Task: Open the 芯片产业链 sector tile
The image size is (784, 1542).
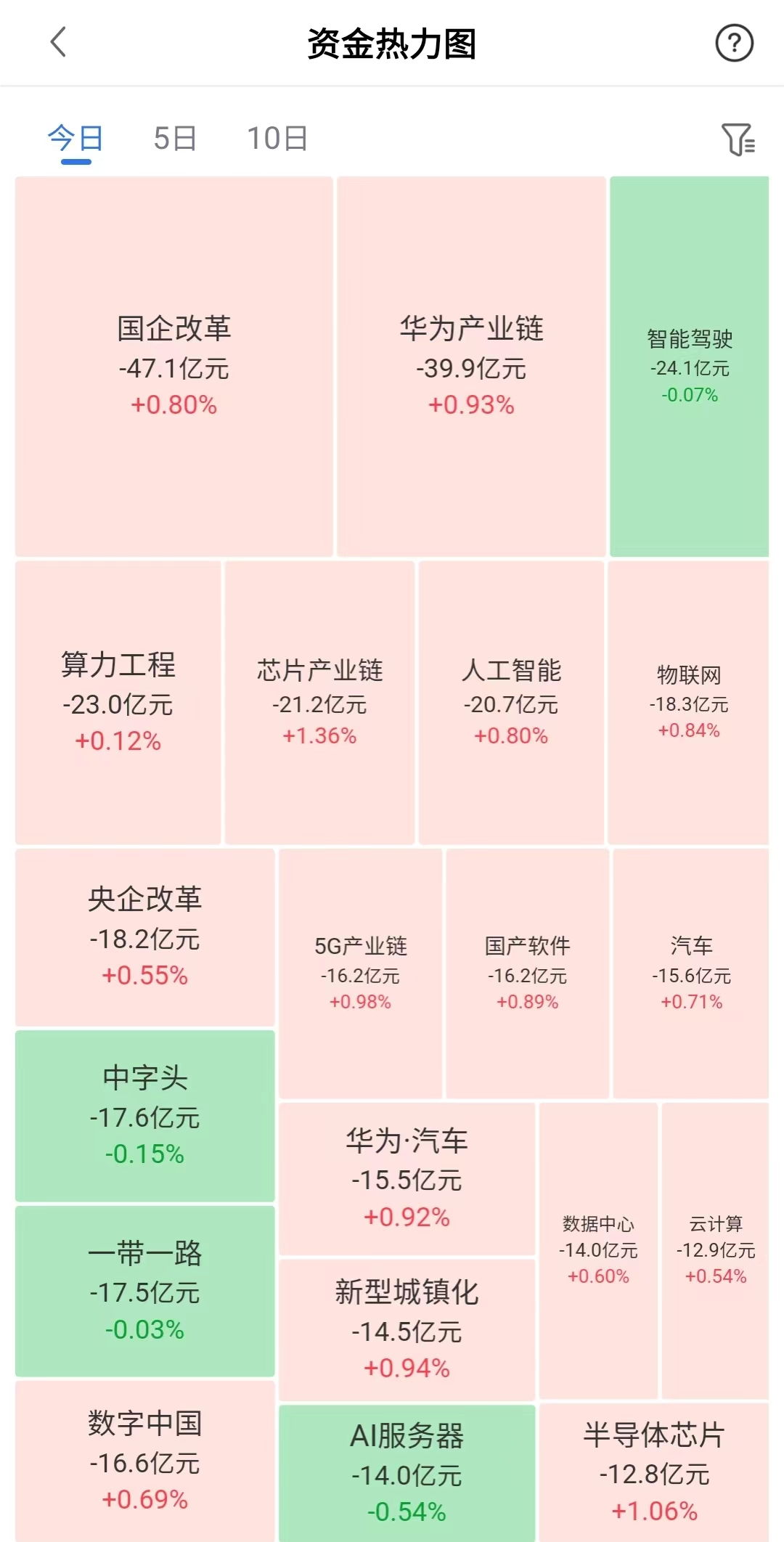Action: pos(321,701)
